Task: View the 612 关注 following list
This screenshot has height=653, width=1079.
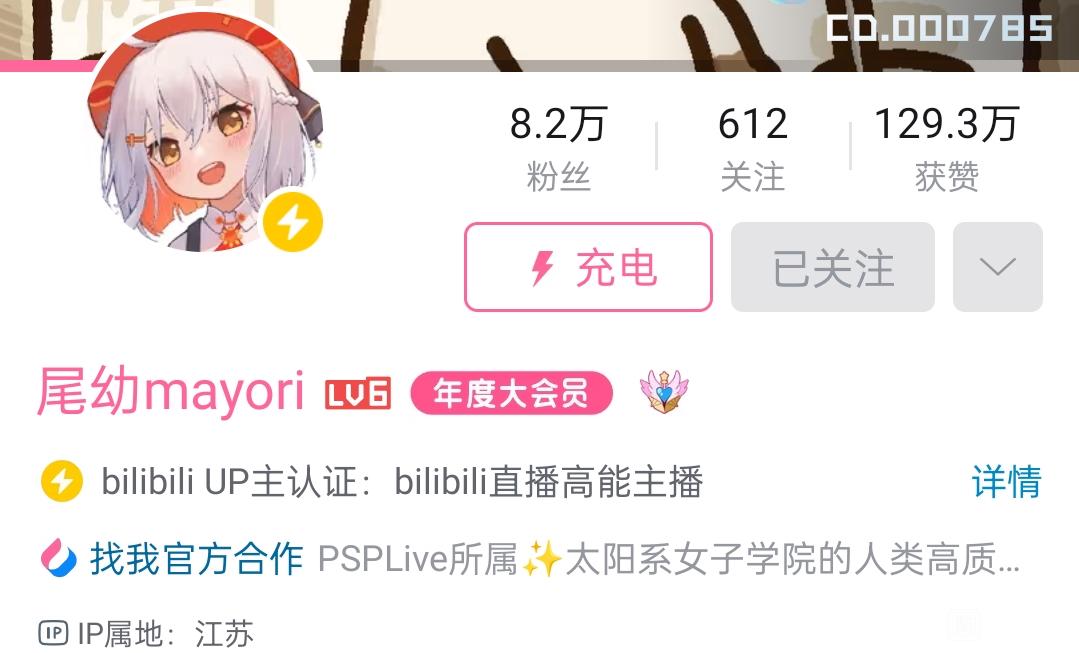Action: (x=752, y=147)
